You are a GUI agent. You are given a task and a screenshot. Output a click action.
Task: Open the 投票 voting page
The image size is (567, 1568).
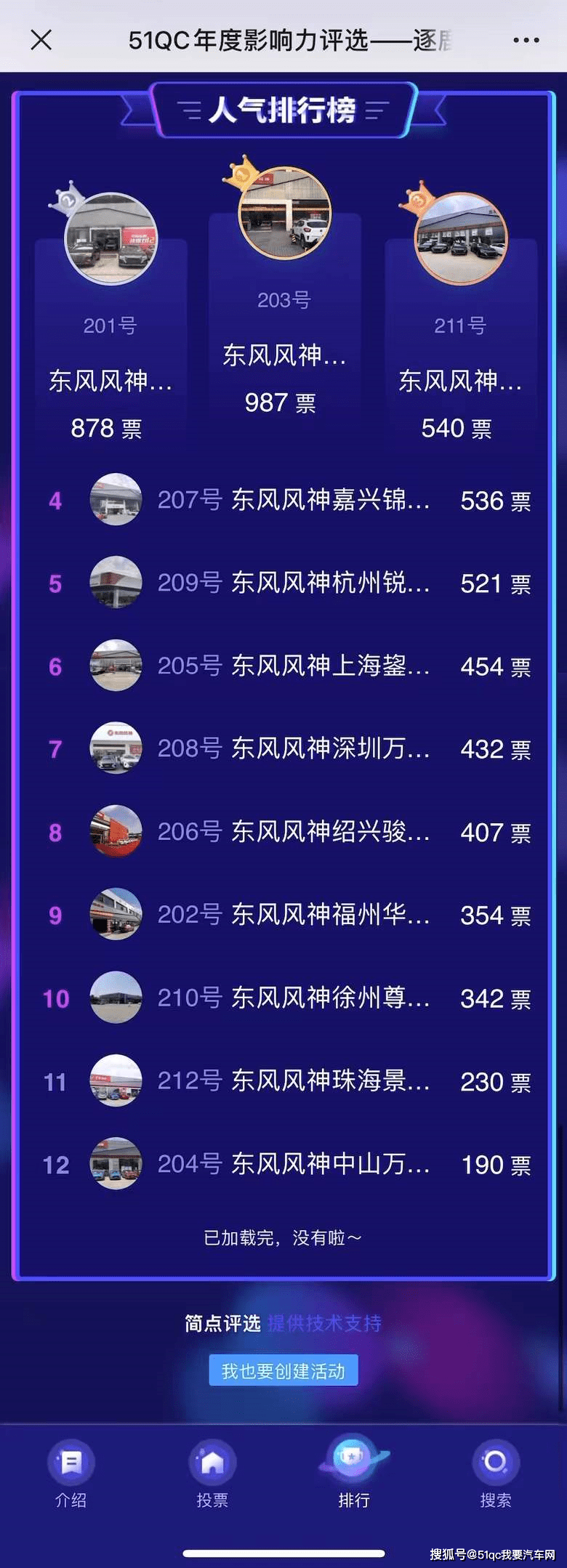click(212, 1475)
